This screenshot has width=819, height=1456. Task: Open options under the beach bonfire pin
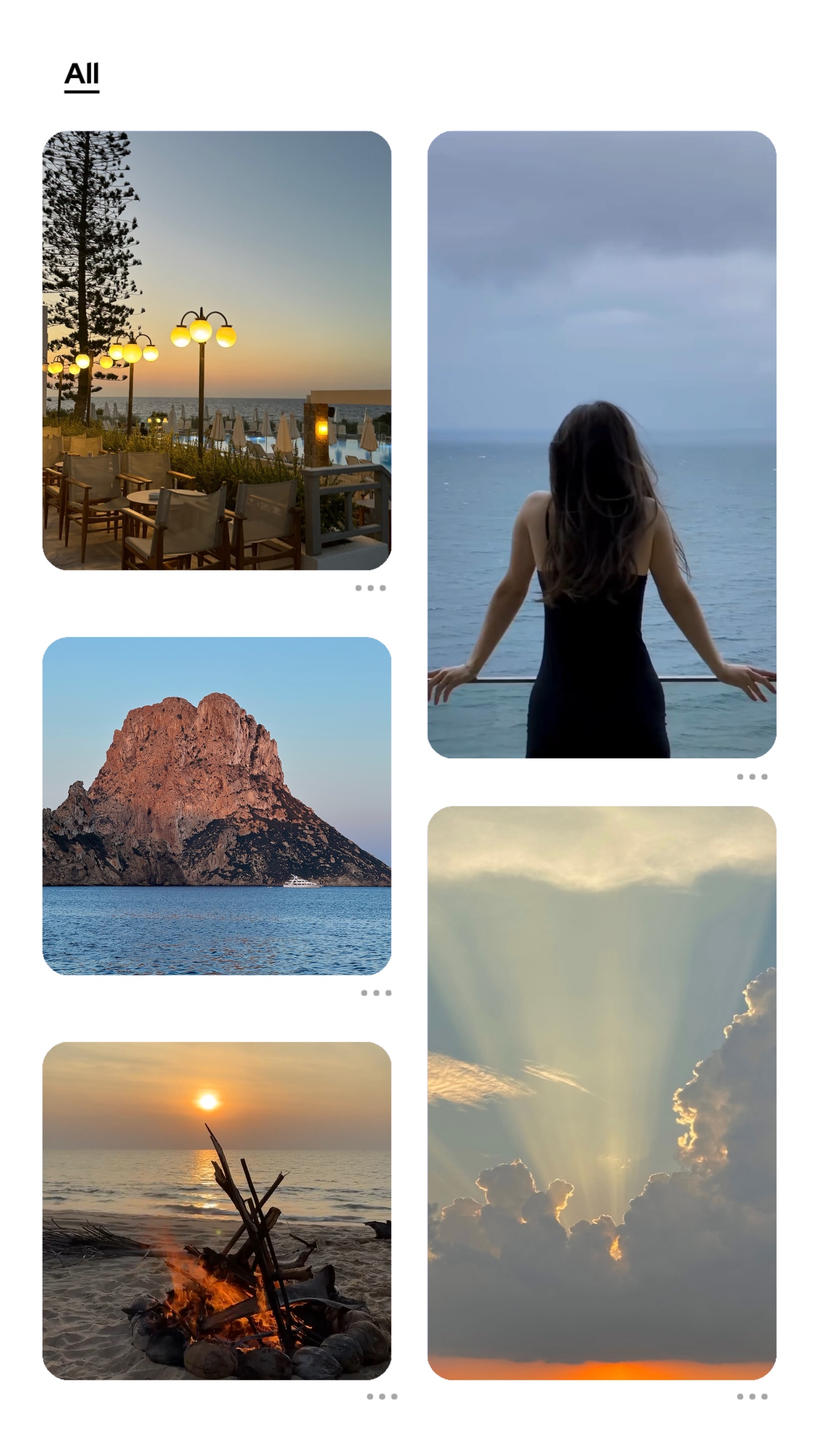tap(382, 1397)
